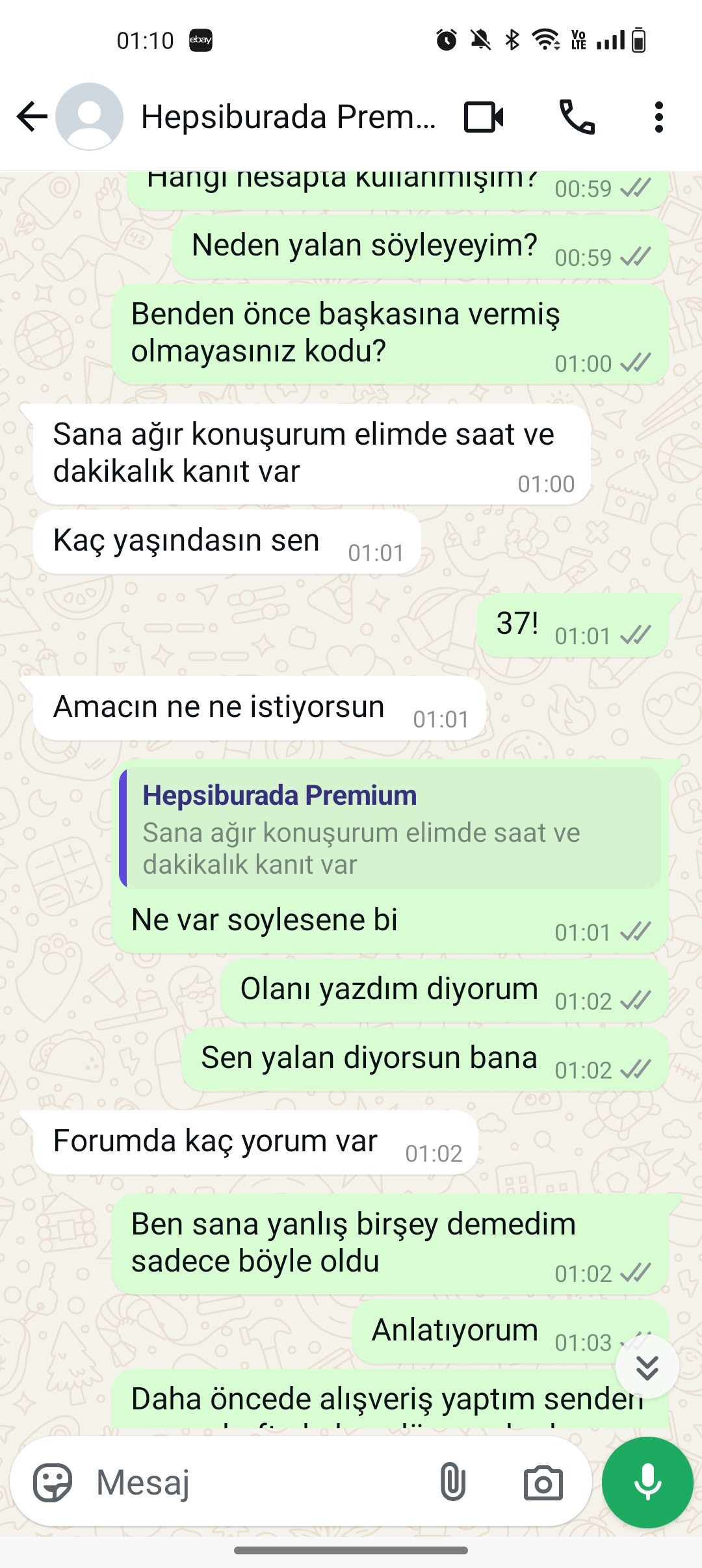Open the emoji and sticker picker
The image size is (702, 1568).
pos(53,1483)
